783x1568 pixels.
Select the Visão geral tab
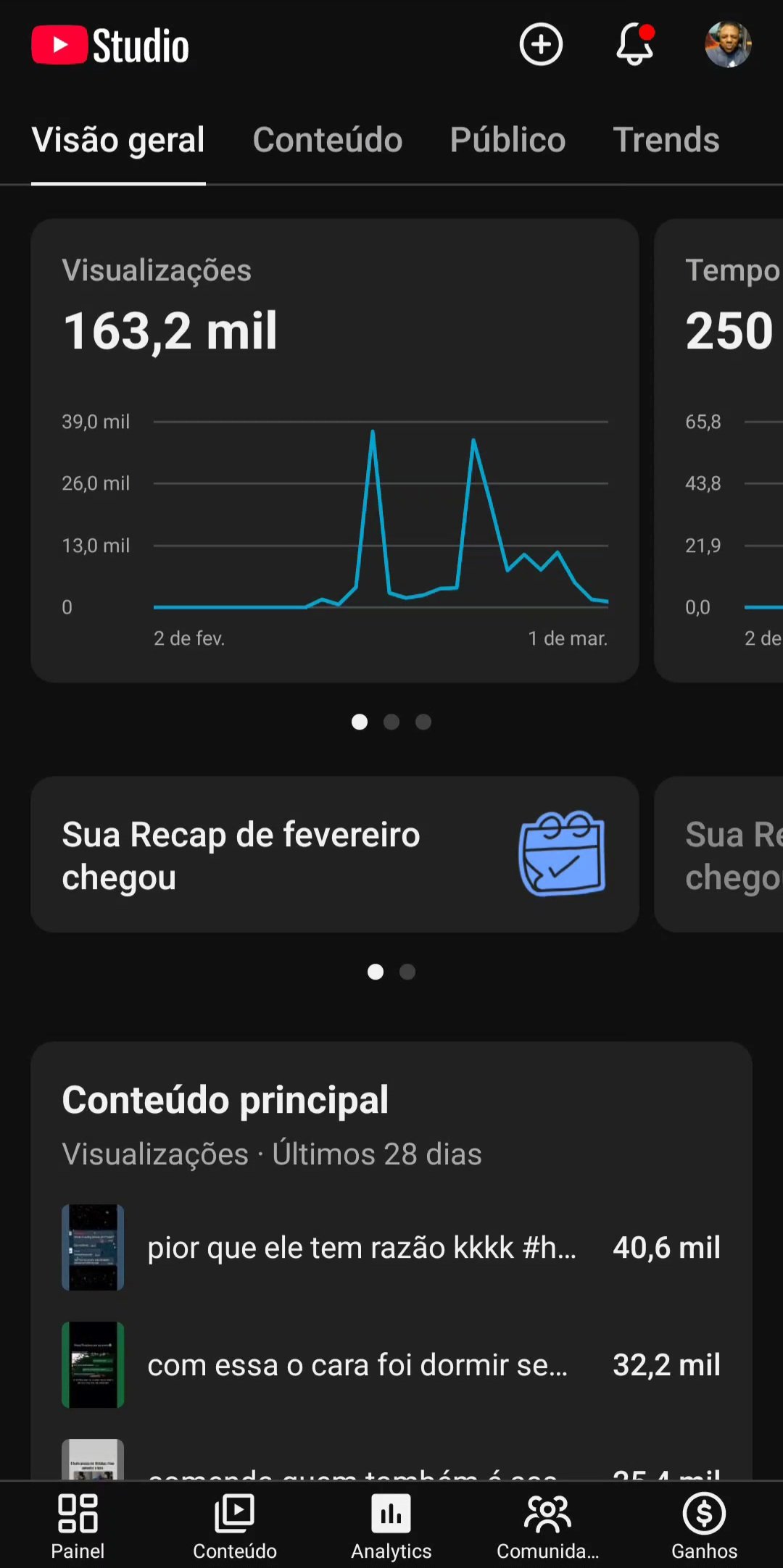click(118, 140)
